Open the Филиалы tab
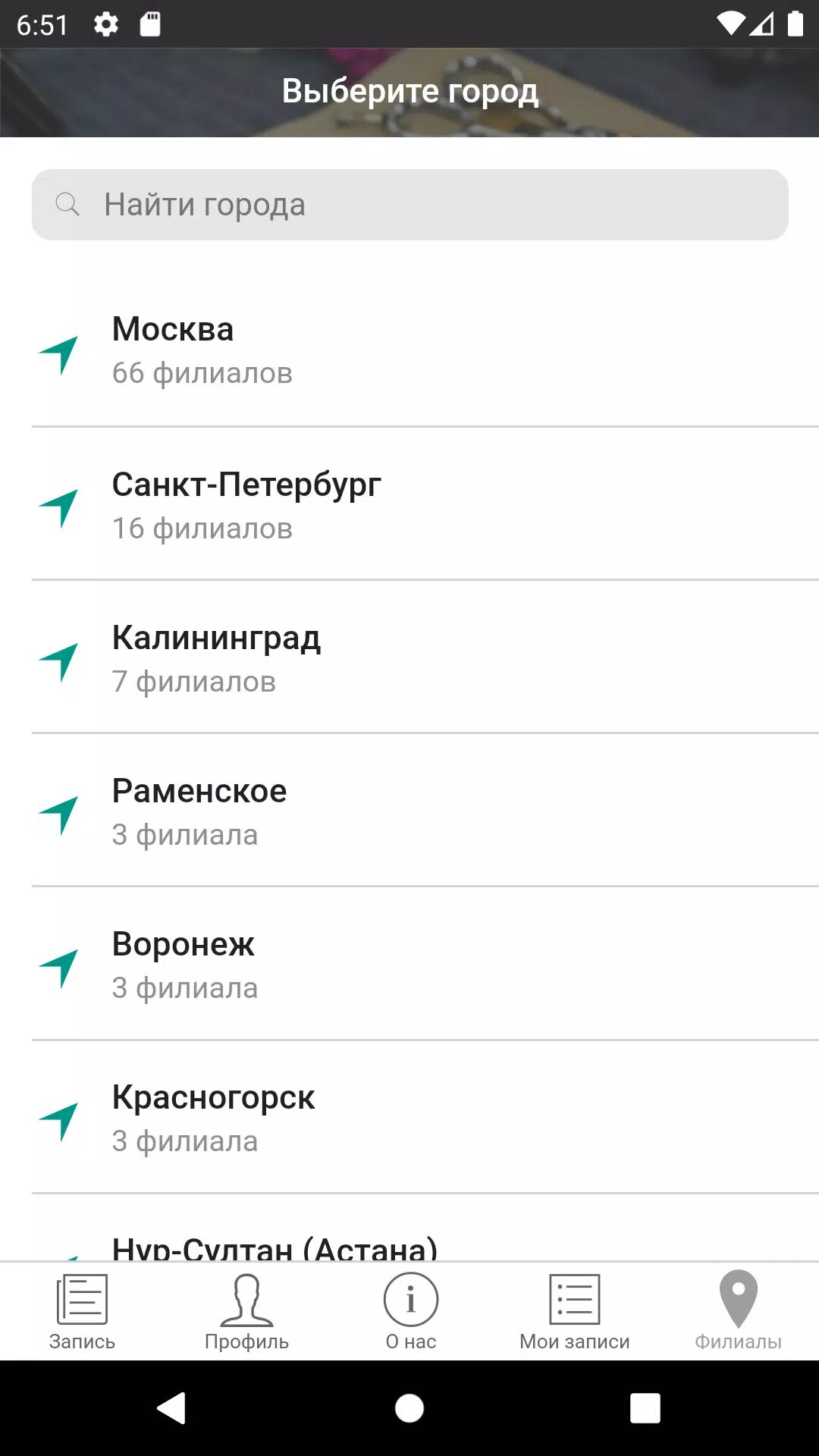The width and height of the screenshot is (819, 1456). [x=738, y=1312]
